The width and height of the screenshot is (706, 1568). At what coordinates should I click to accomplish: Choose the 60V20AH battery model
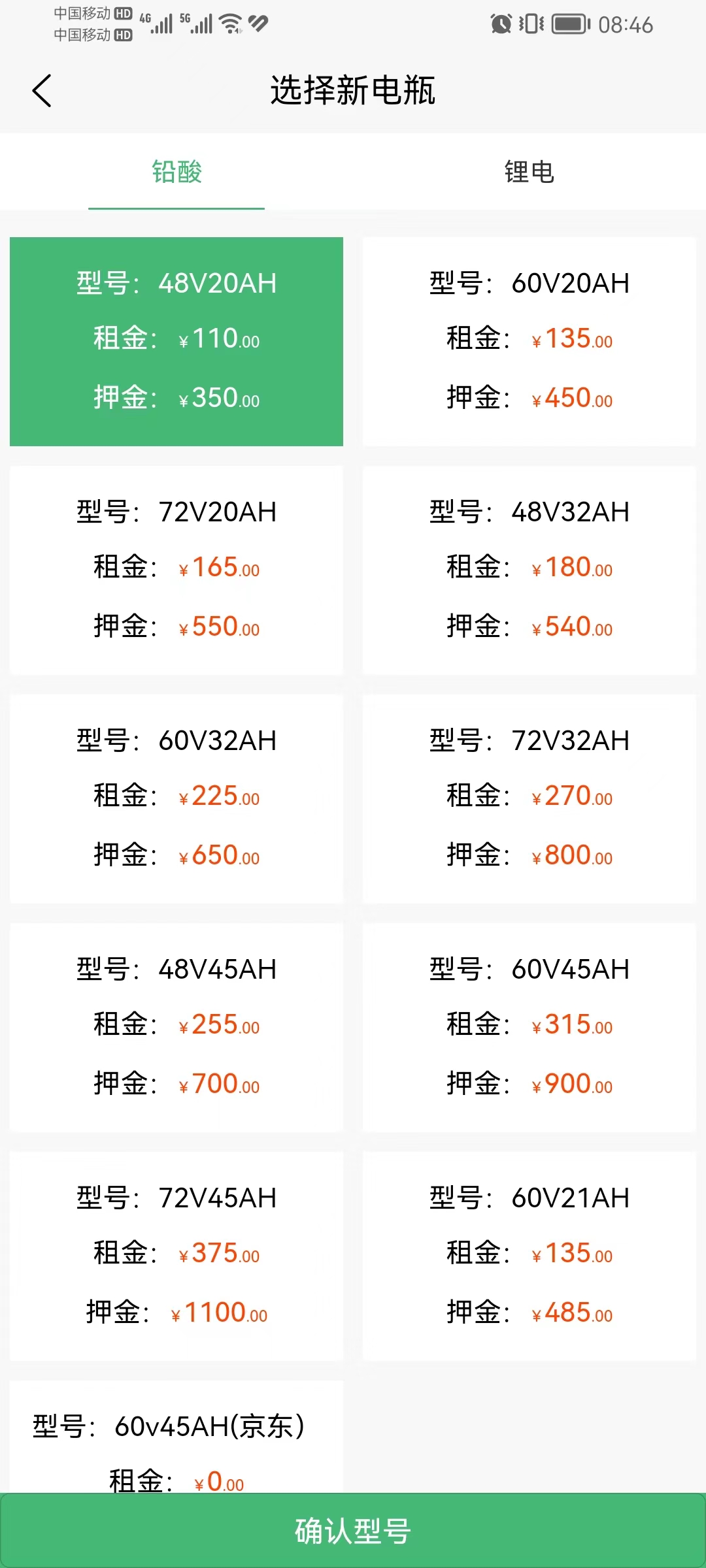click(x=529, y=342)
